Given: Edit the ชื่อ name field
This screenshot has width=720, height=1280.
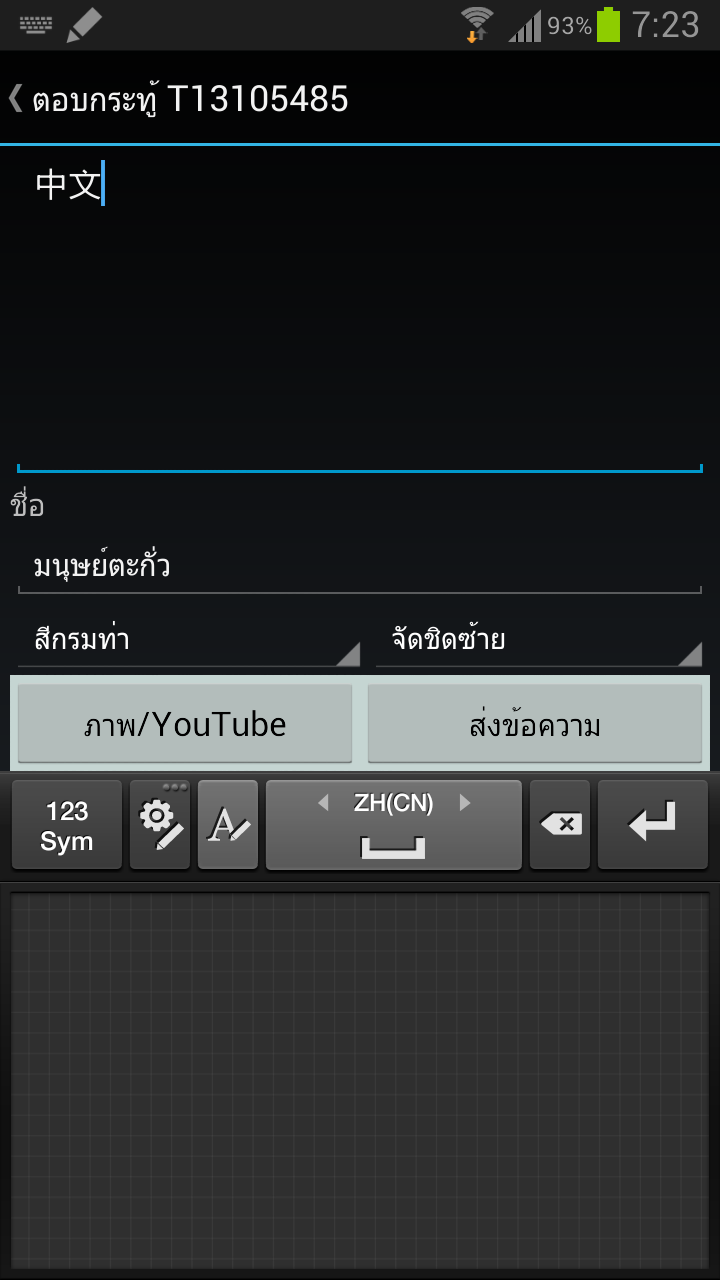Looking at the screenshot, I should pyautogui.click(x=360, y=567).
